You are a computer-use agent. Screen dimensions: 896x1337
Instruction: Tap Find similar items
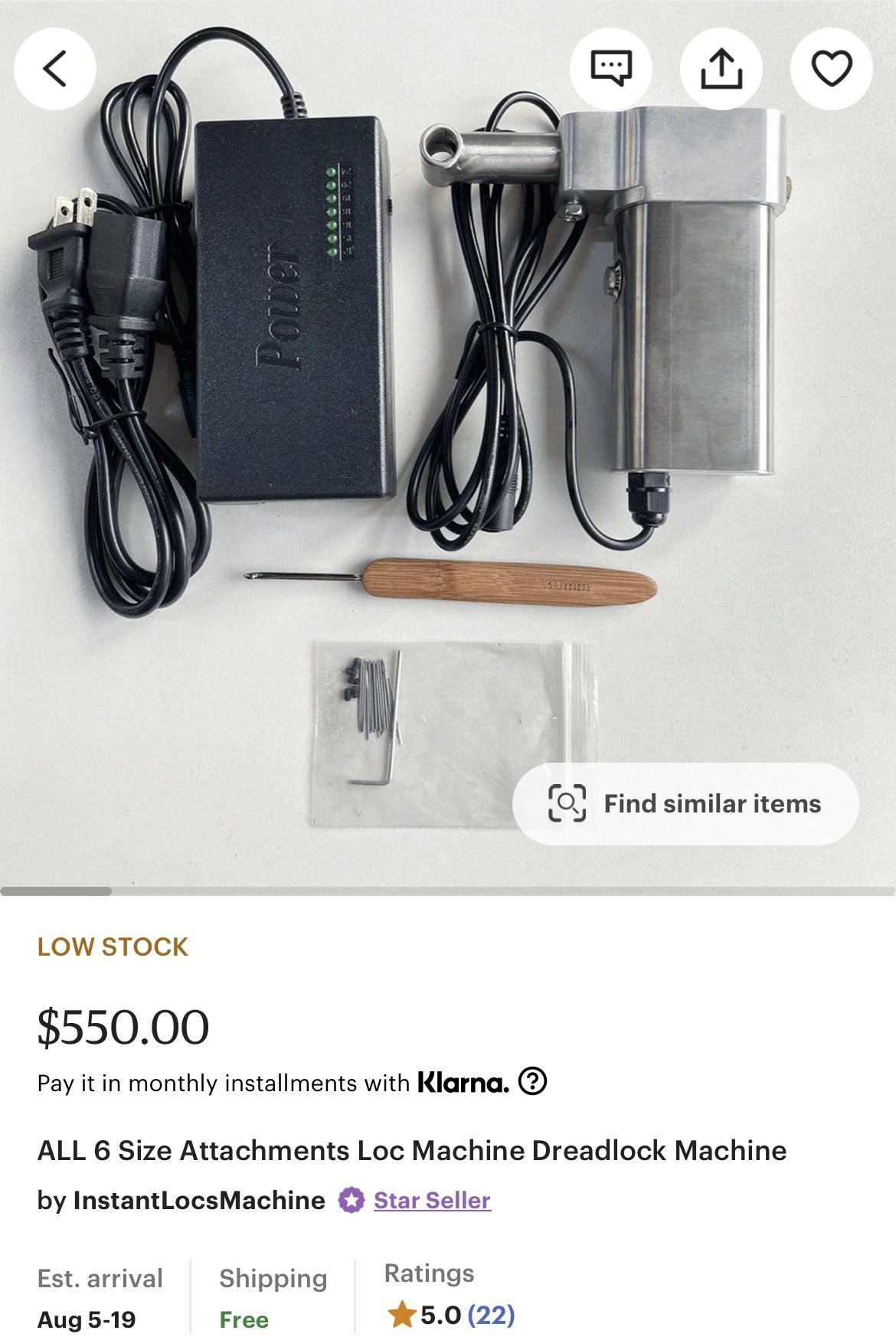pos(685,803)
